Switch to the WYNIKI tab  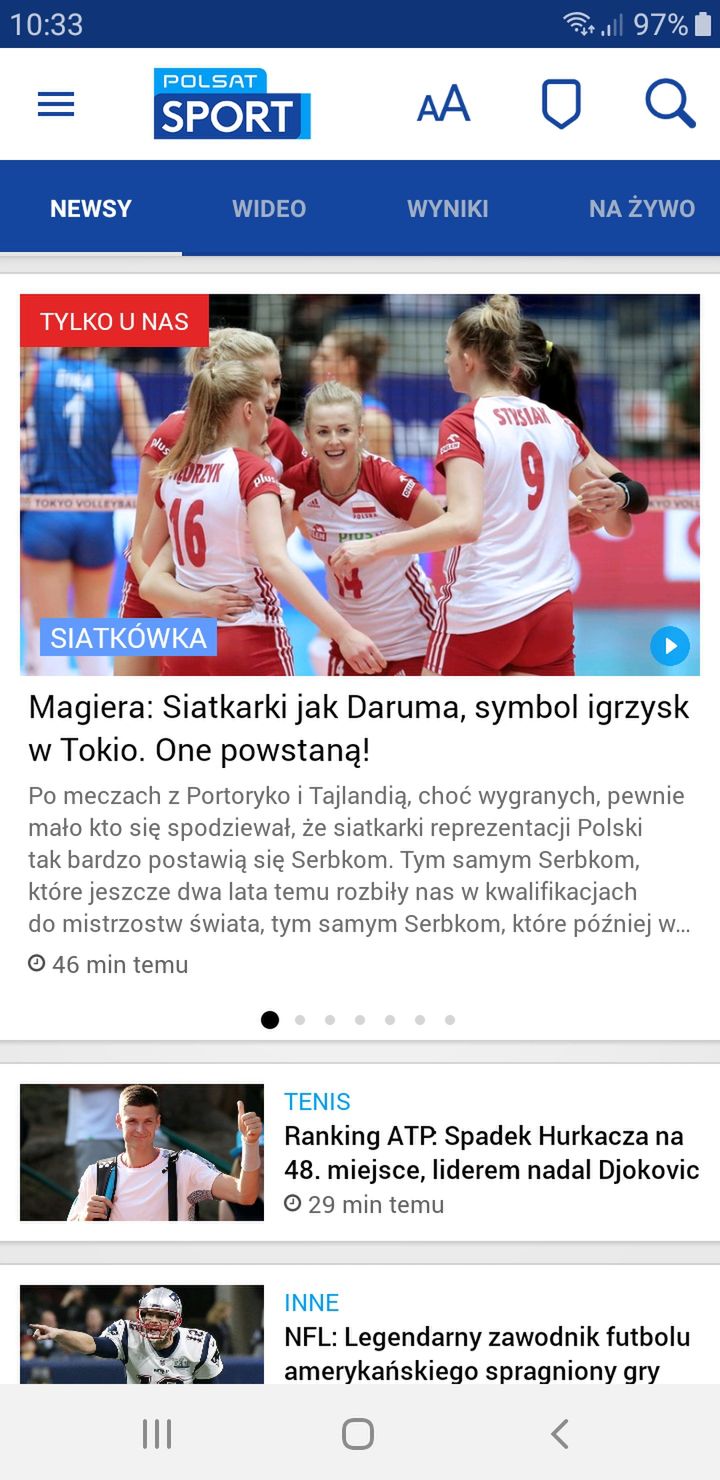[448, 208]
